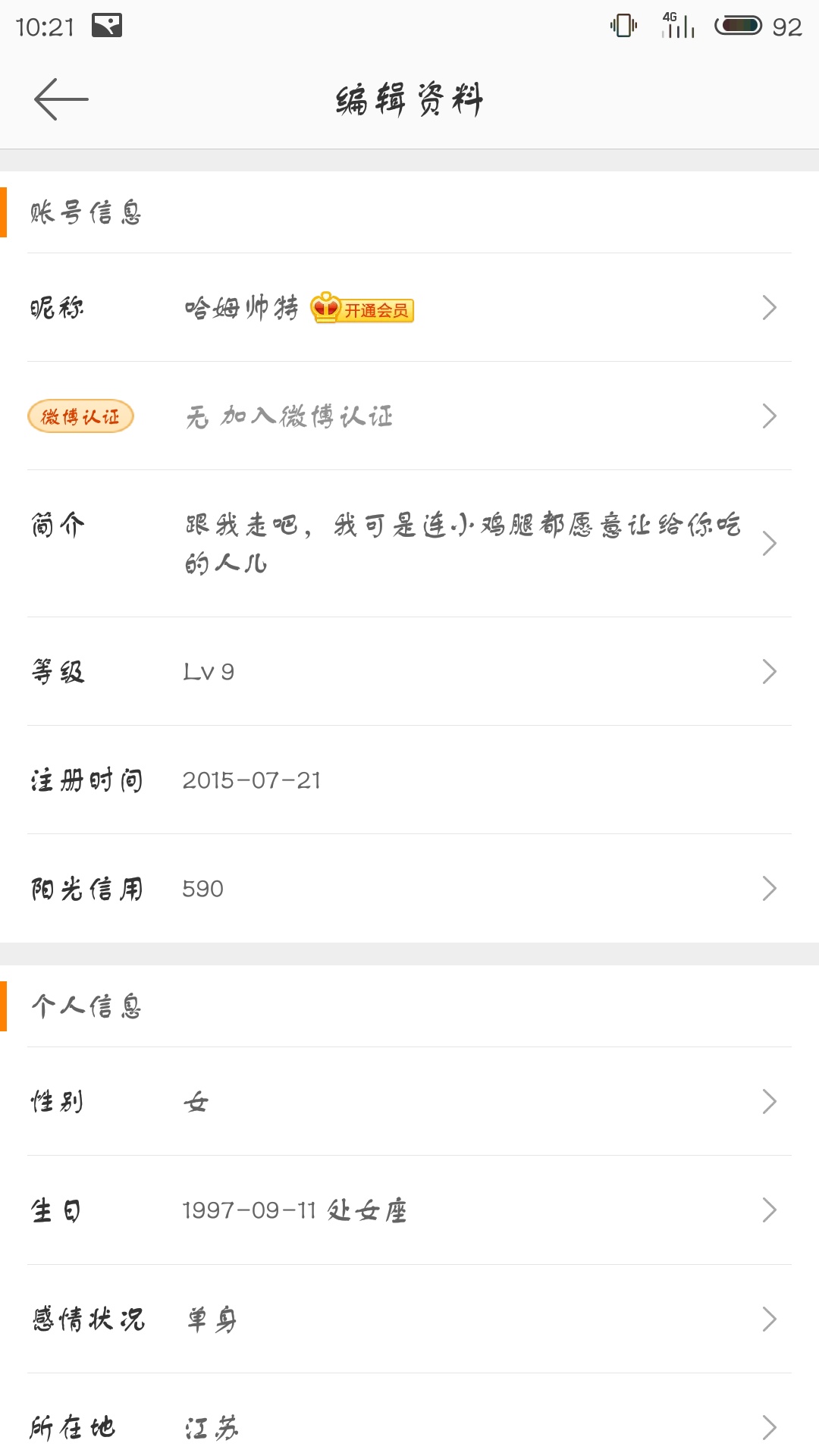The image size is (819, 1456).
Task: Change 感情状况 relationship status
Action: [409, 1319]
